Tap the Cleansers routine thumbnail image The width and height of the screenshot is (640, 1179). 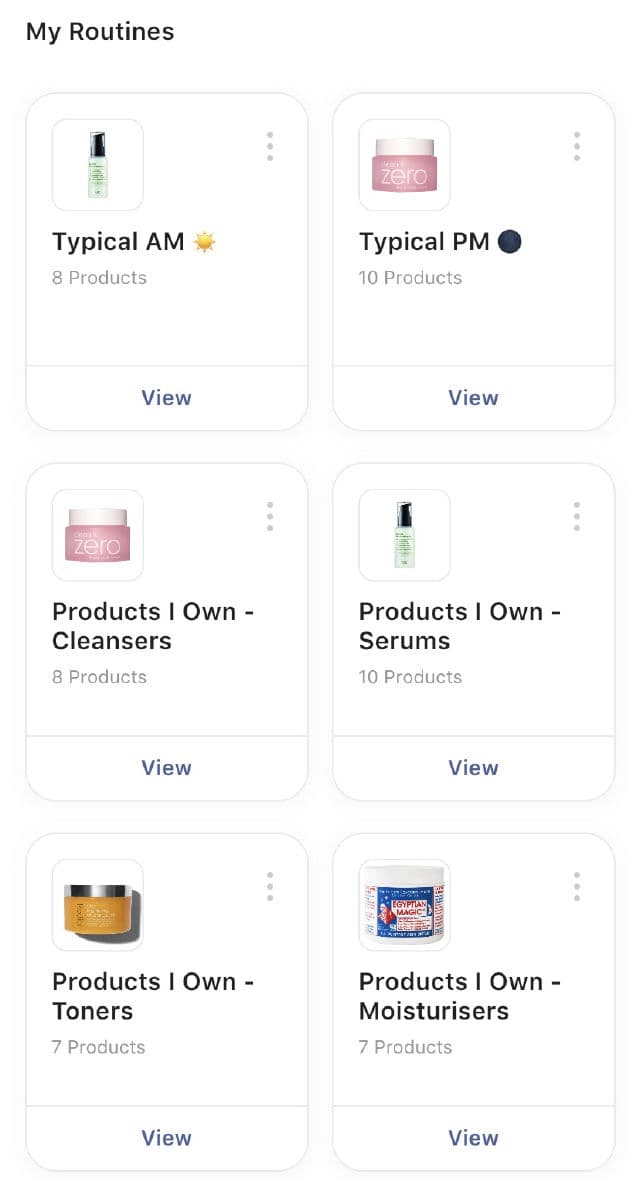[97, 535]
